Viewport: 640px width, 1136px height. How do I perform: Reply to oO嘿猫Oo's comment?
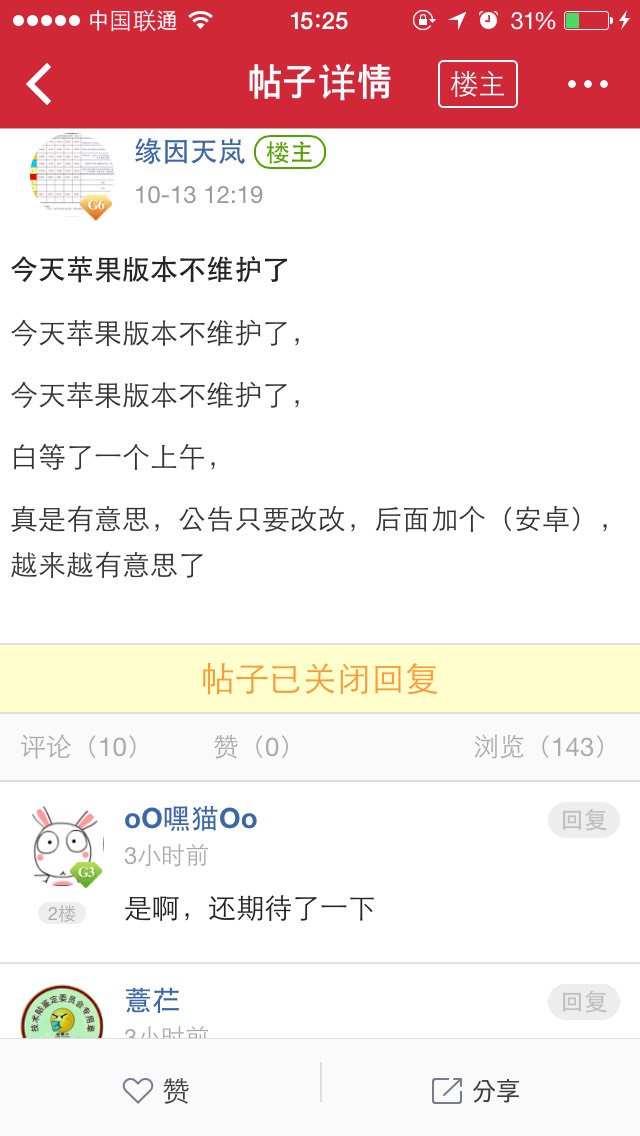(x=584, y=820)
